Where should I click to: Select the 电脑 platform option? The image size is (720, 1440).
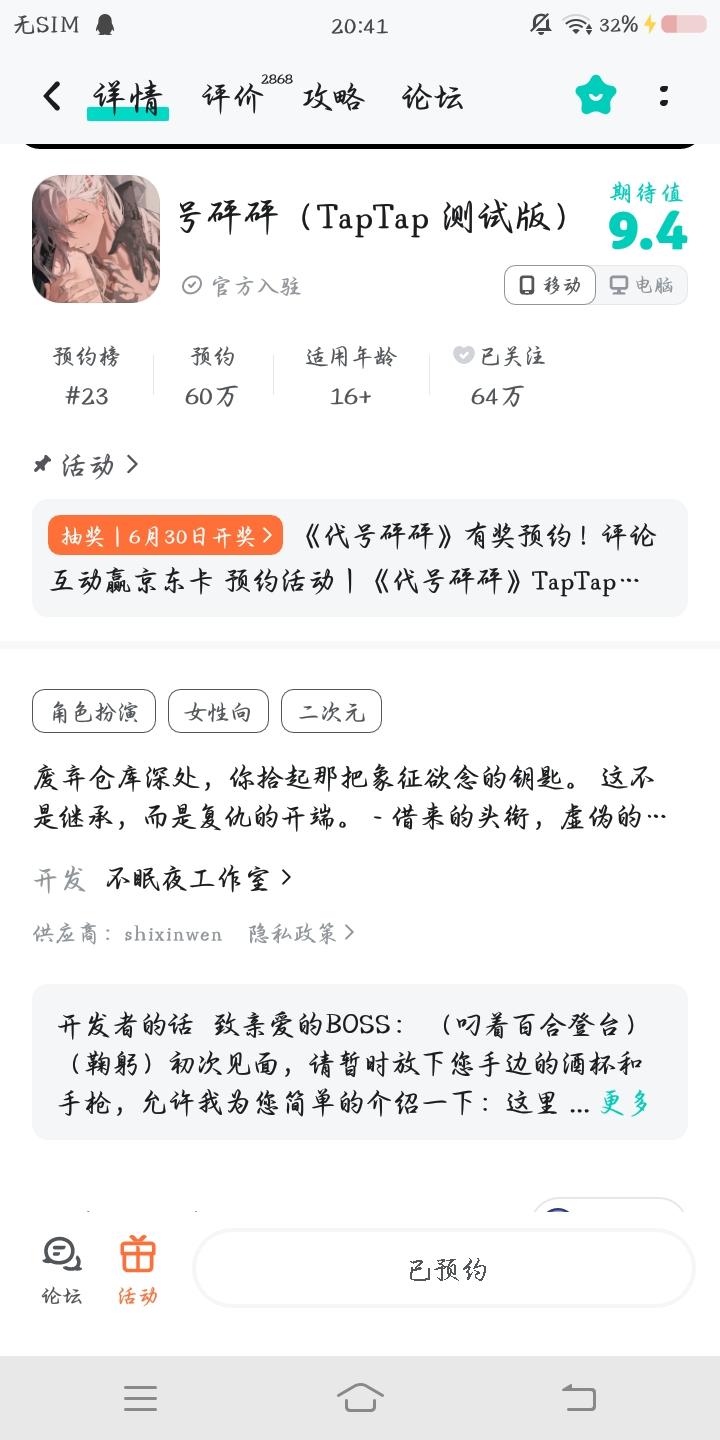[642, 285]
